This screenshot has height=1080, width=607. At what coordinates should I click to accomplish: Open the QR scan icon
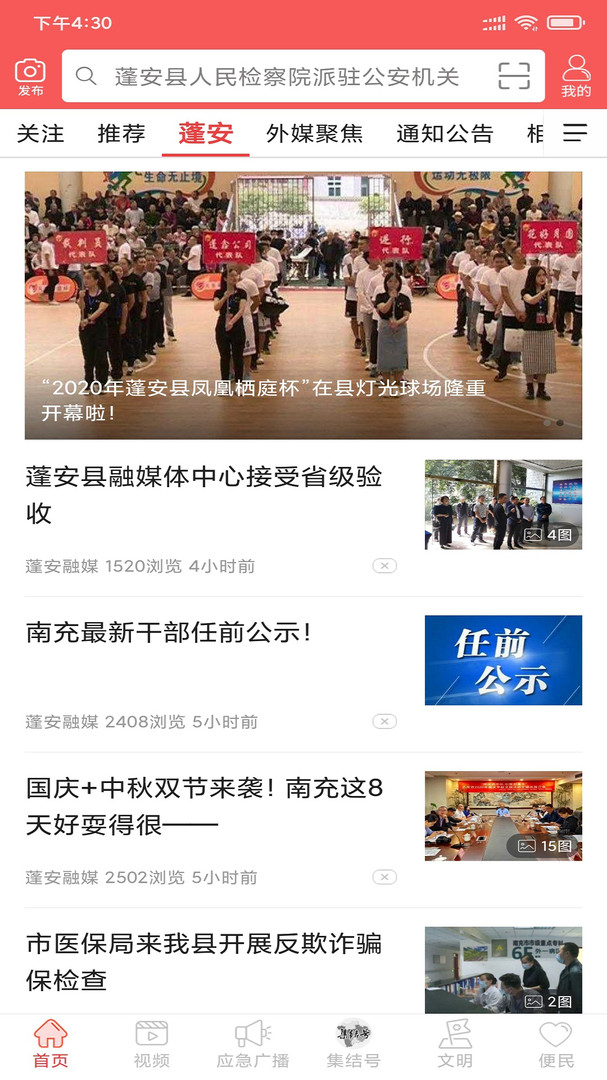[514, 76]
